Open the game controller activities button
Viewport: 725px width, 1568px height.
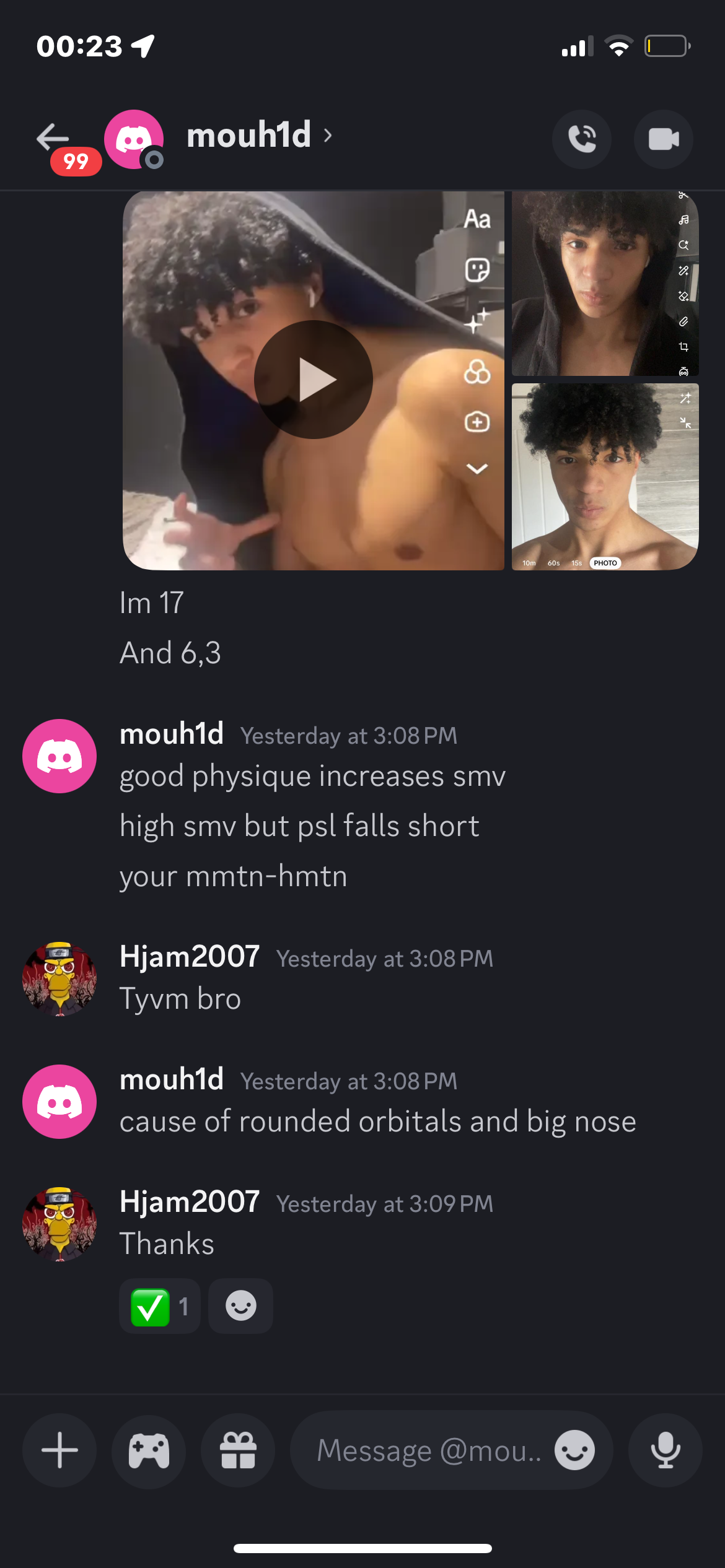tap(149, 1450)
